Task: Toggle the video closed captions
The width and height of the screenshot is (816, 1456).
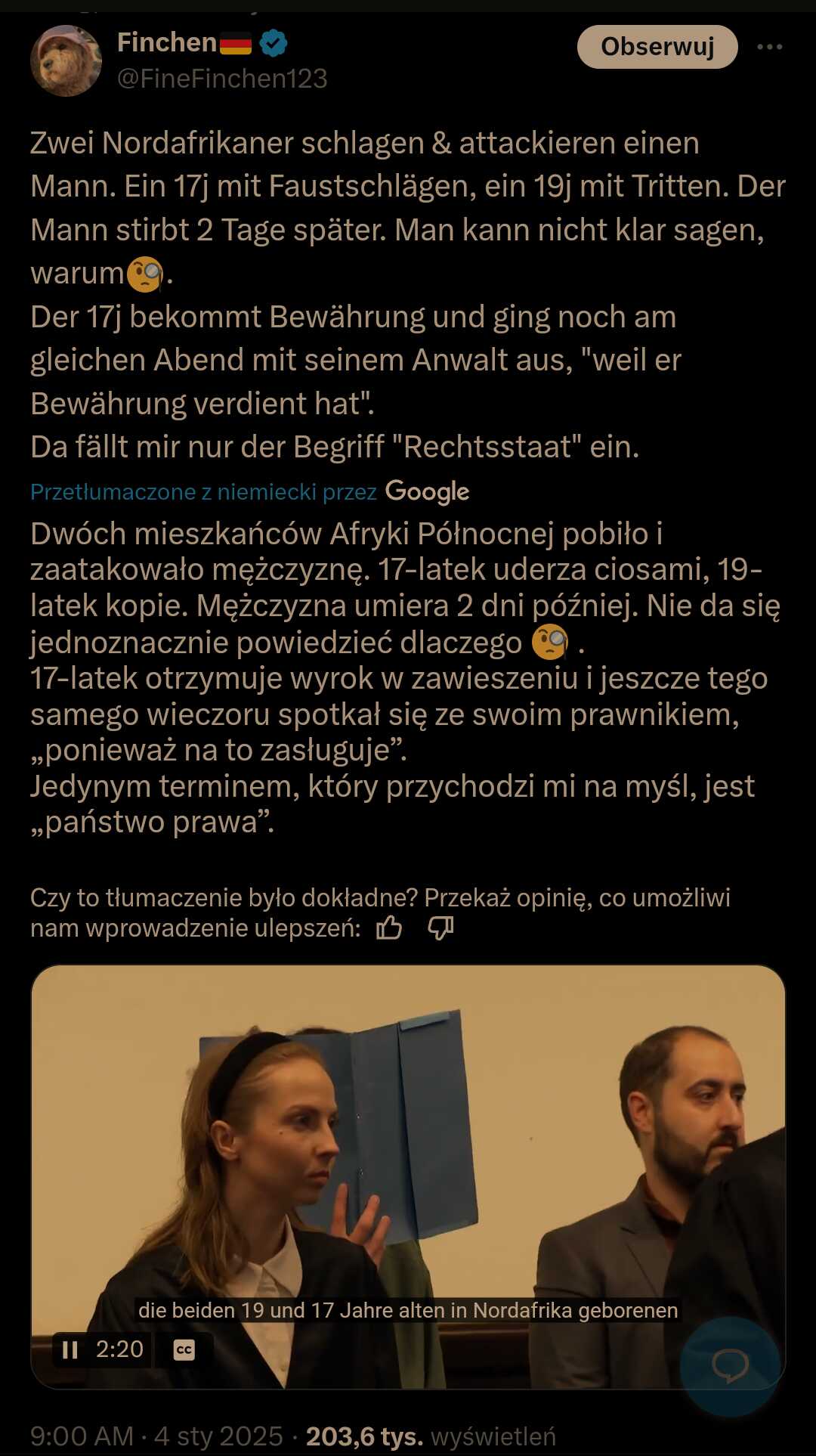Action: [184, 1350]
